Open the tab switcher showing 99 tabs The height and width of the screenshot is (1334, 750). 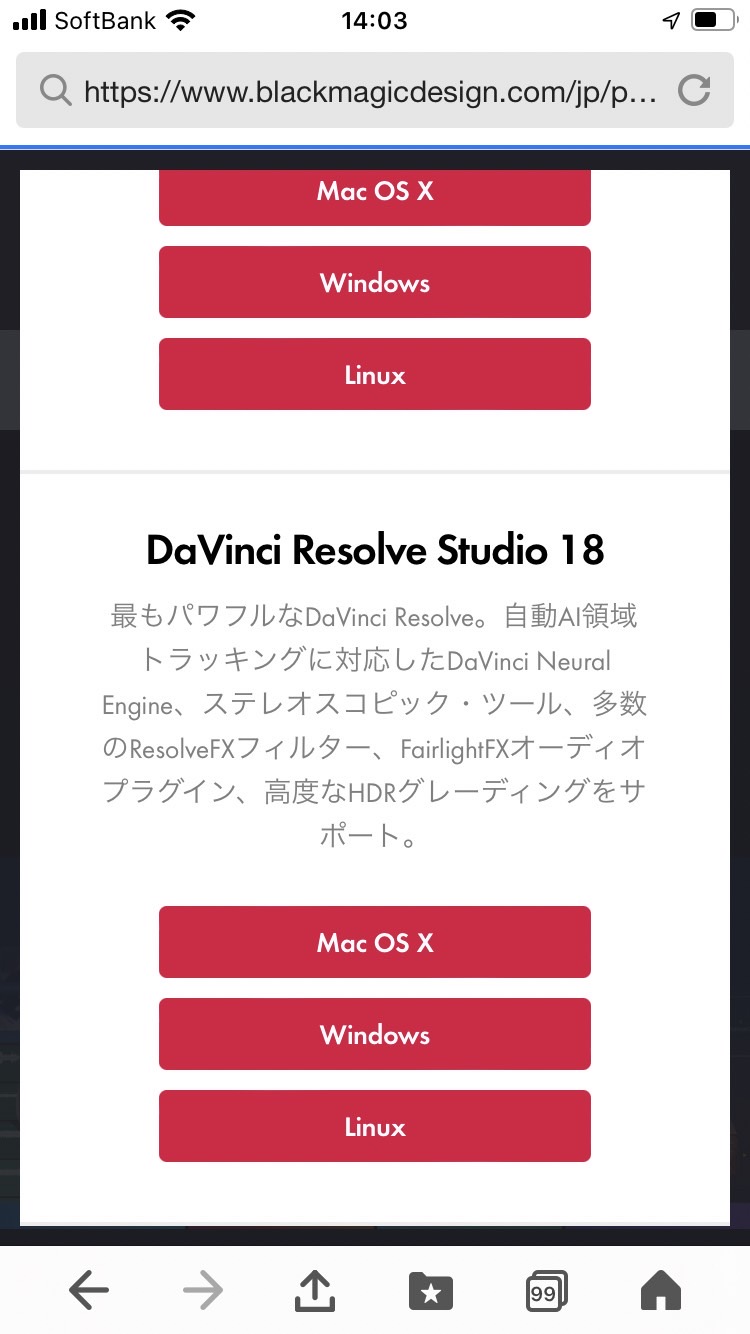(x=546, y=1291)
